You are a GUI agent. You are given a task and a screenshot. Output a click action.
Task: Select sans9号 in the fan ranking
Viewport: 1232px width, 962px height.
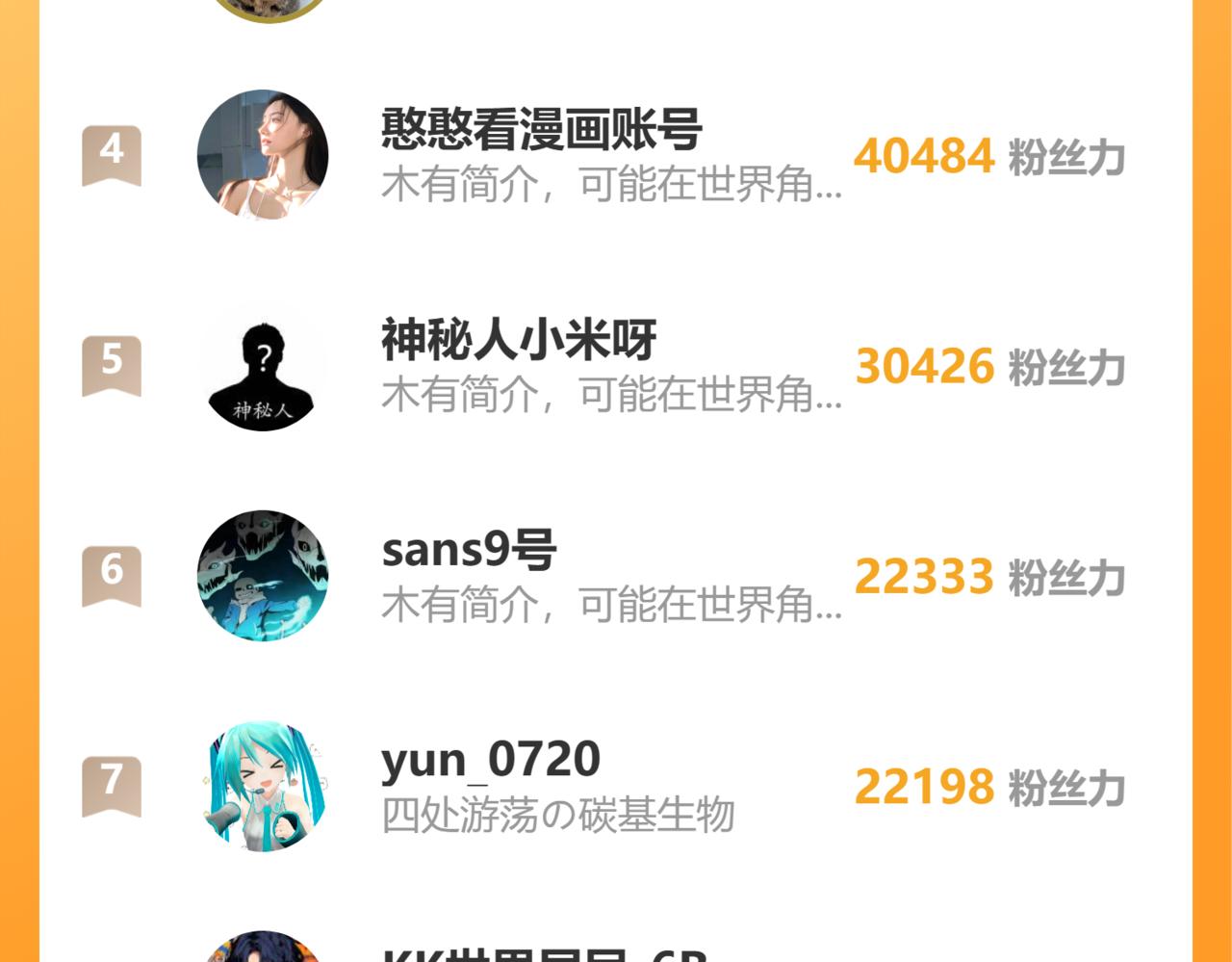(x=469, y=551)
